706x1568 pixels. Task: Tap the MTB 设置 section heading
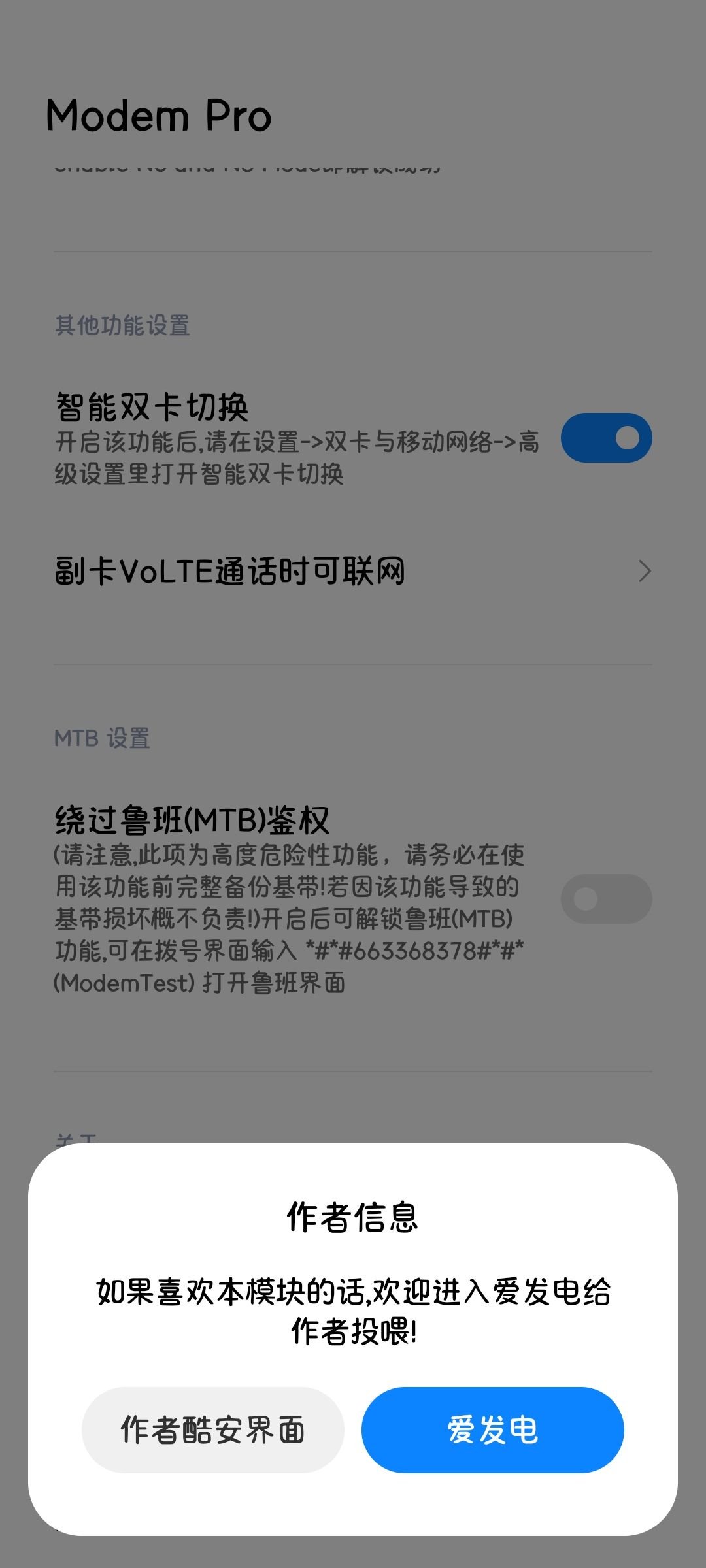(x=102, y=738)
